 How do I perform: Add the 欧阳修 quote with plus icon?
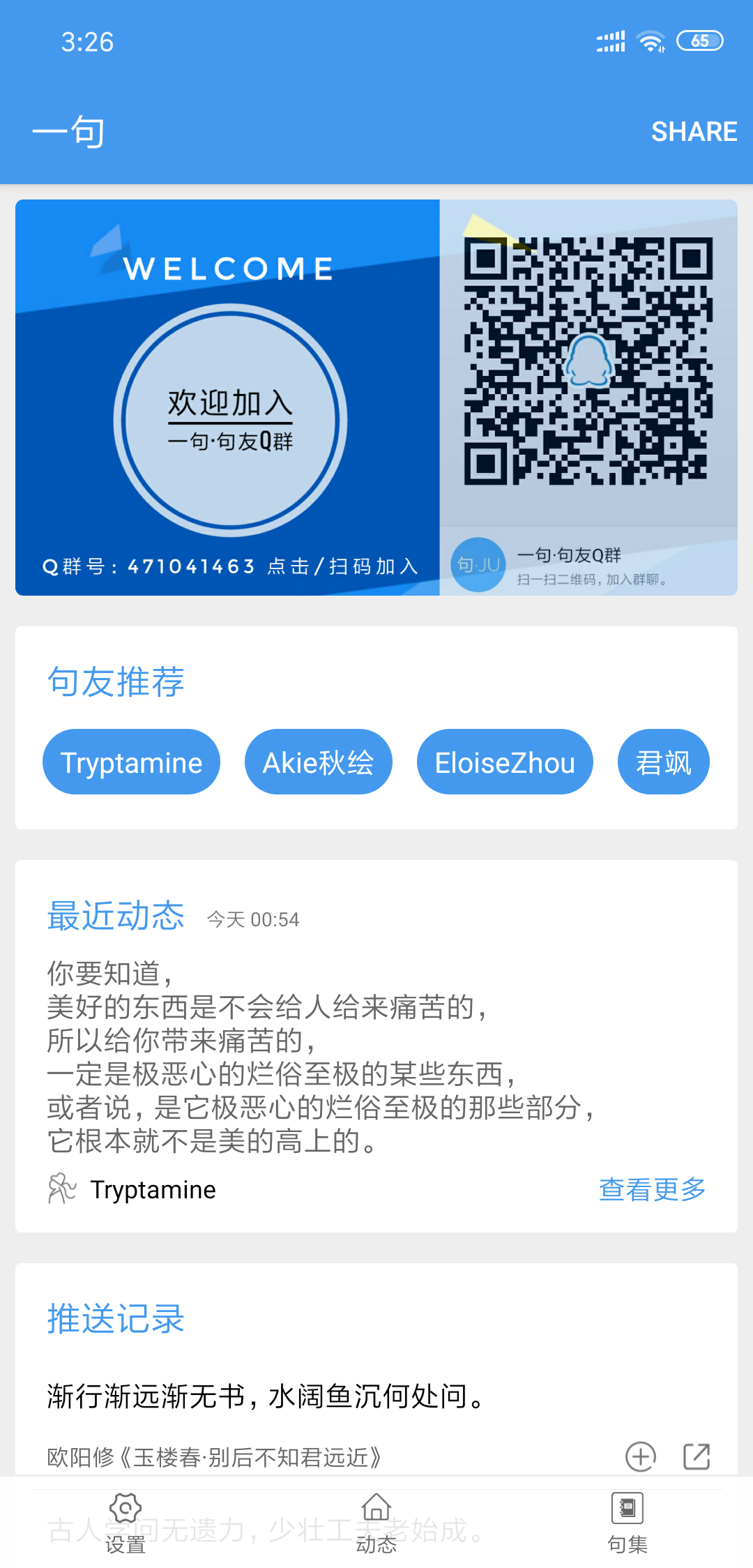point(640,1456)
